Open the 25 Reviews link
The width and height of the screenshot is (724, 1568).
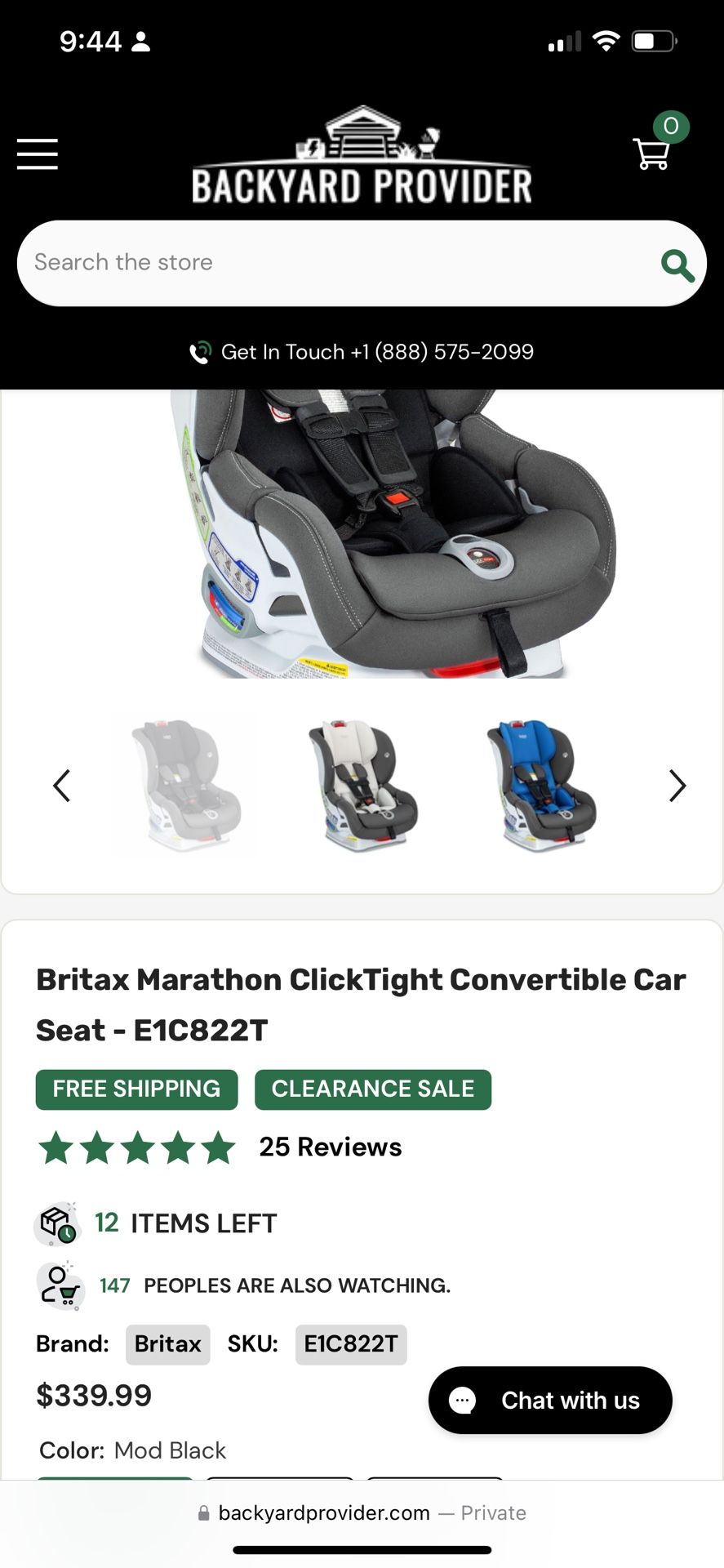click(331, 1147)
